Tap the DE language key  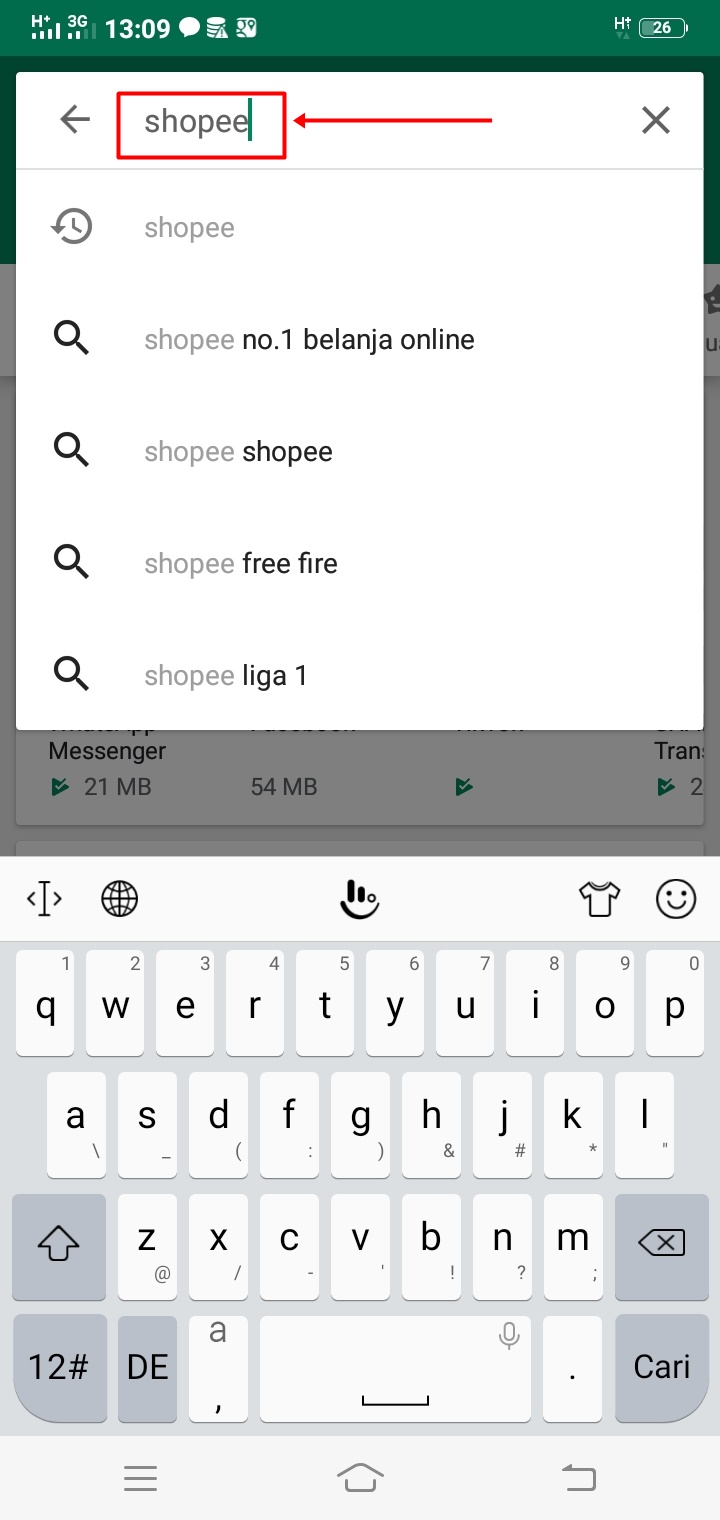pyautogui.click(x=148, y=1367)
